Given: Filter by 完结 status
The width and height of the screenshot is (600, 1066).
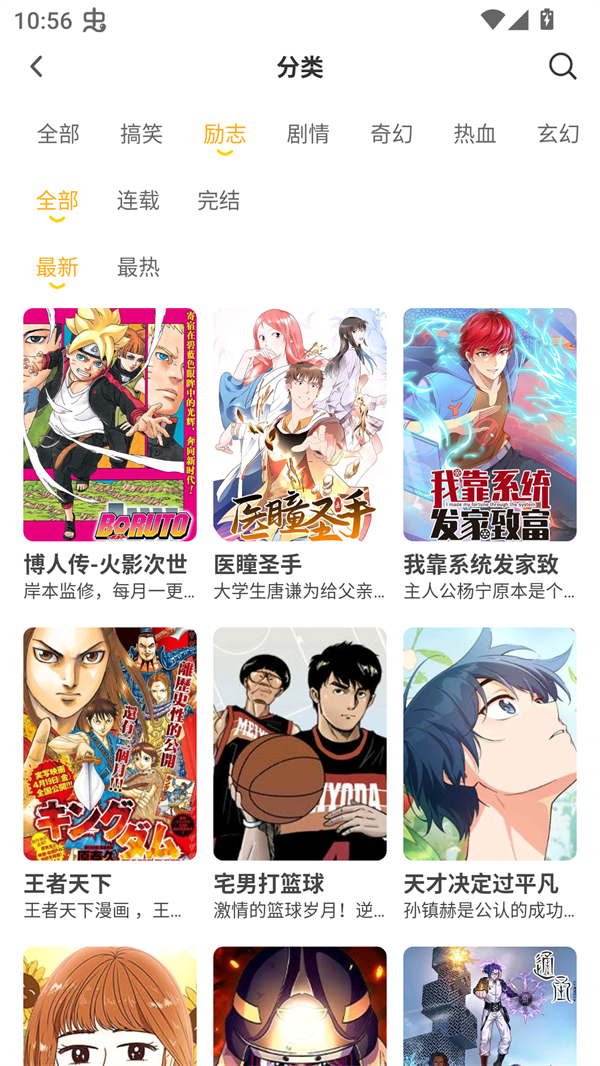Looking at the screenshot, I should tap(218, 200).
